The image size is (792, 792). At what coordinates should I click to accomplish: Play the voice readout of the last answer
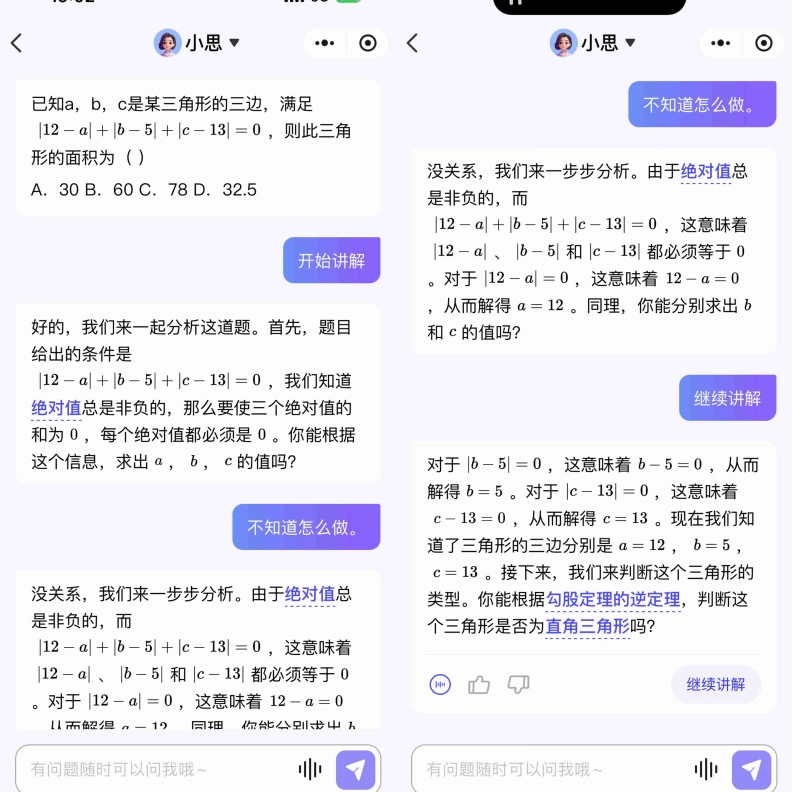pos(440,684)
